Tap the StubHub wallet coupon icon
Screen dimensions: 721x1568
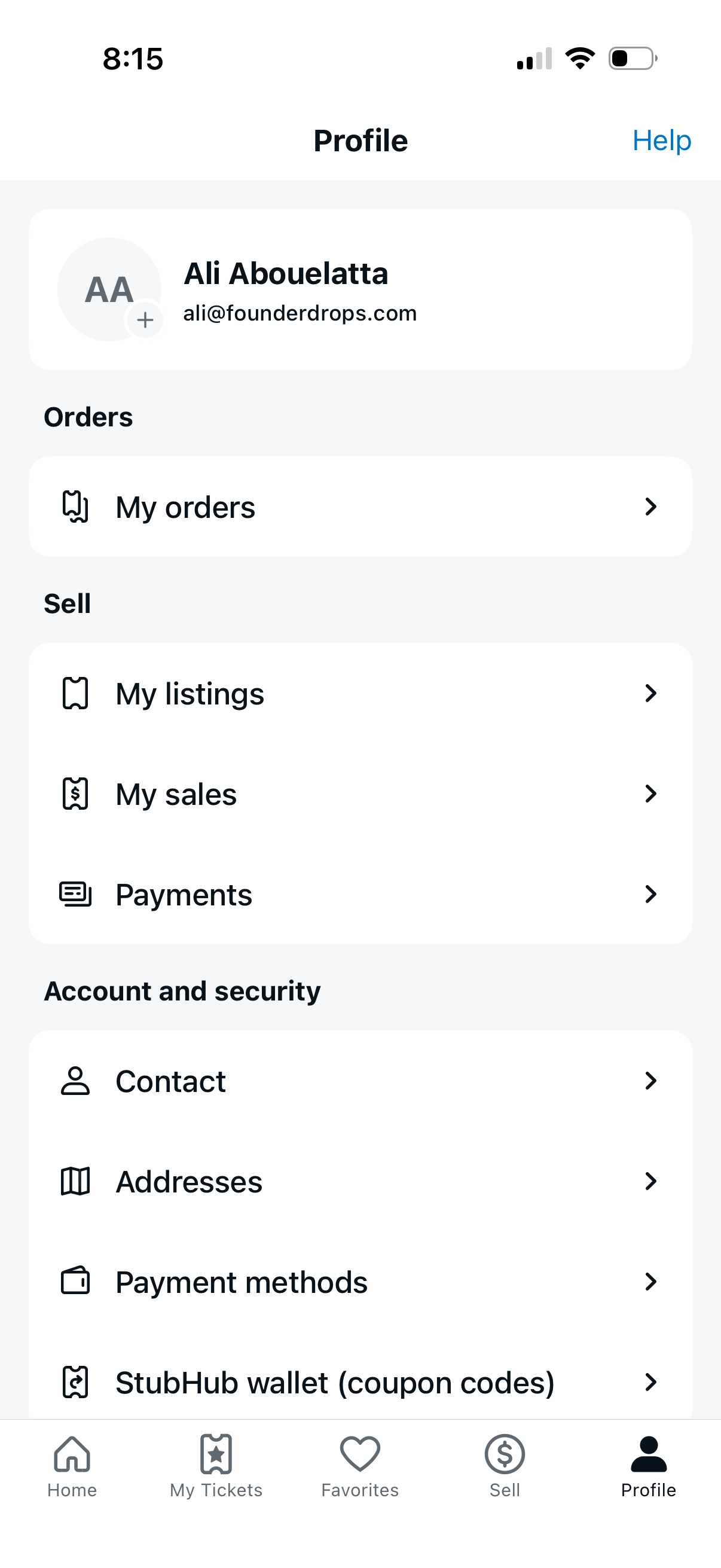[74, 1383]
